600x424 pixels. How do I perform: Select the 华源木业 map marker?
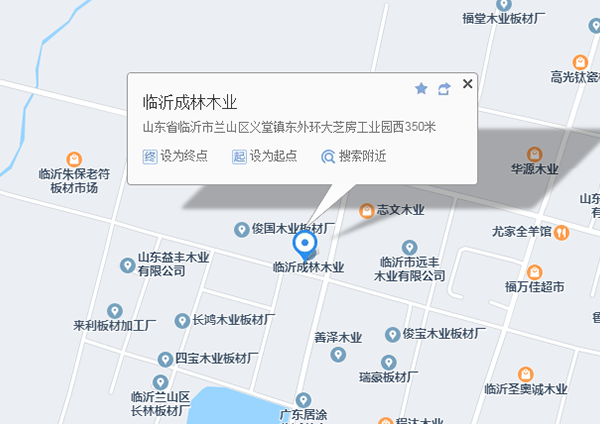click(x=534, y=154)
